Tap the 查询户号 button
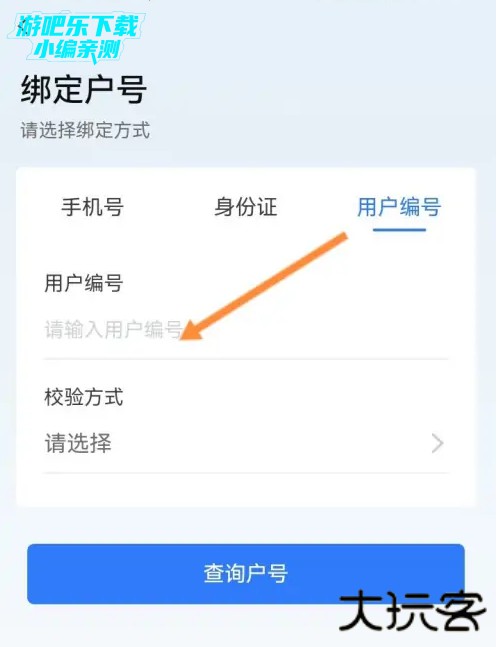497x647 pixels. click(x=246, y=574)
